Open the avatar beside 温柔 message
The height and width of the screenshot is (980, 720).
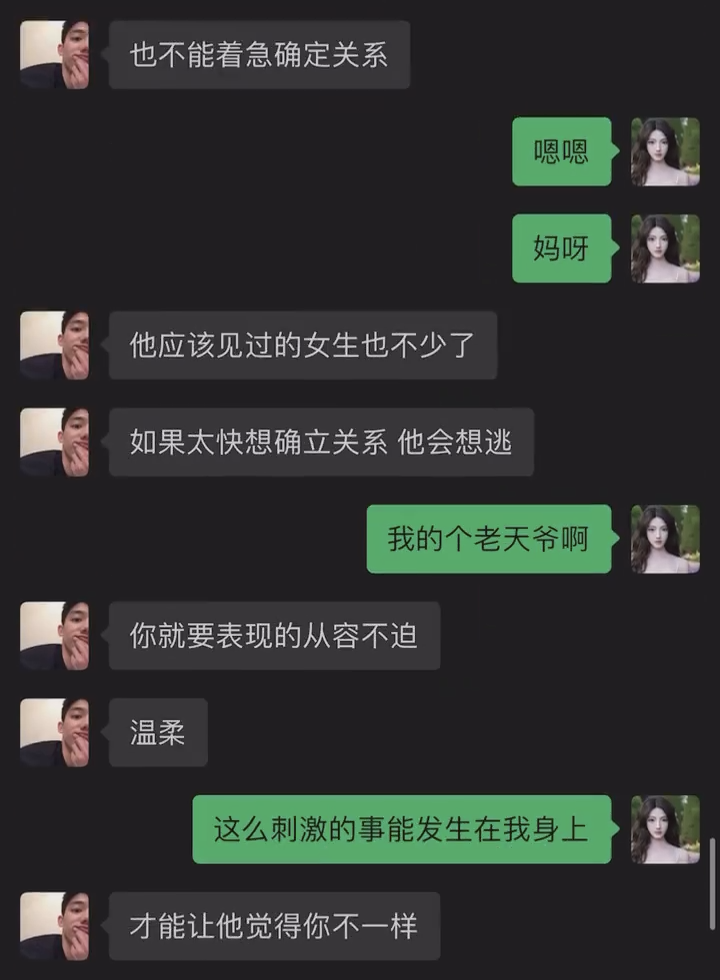click(54, 732)
